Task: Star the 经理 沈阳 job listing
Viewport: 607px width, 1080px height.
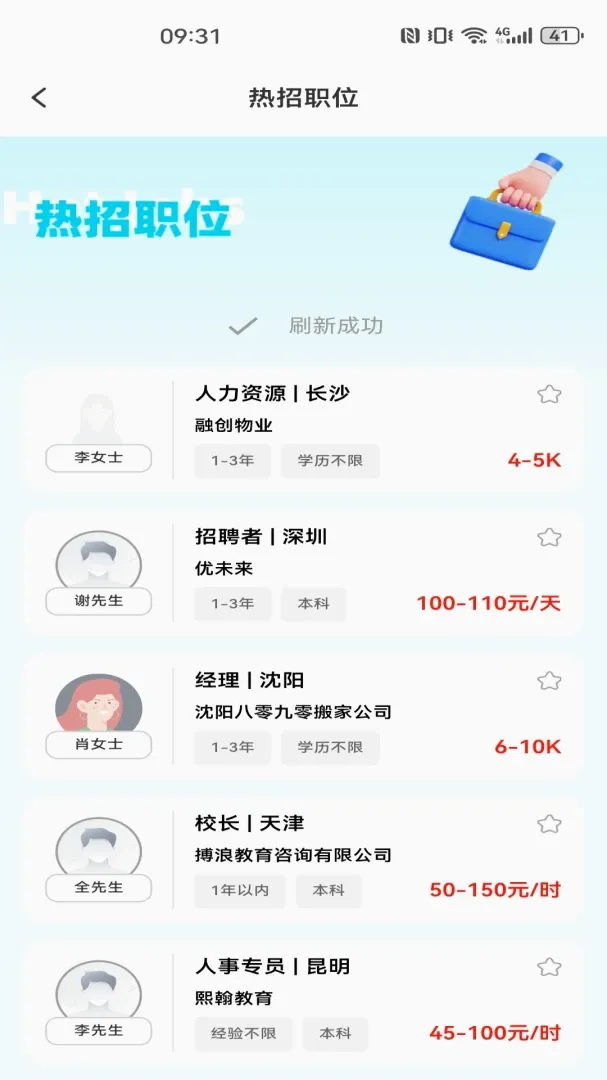Action: tap(549, 681)
